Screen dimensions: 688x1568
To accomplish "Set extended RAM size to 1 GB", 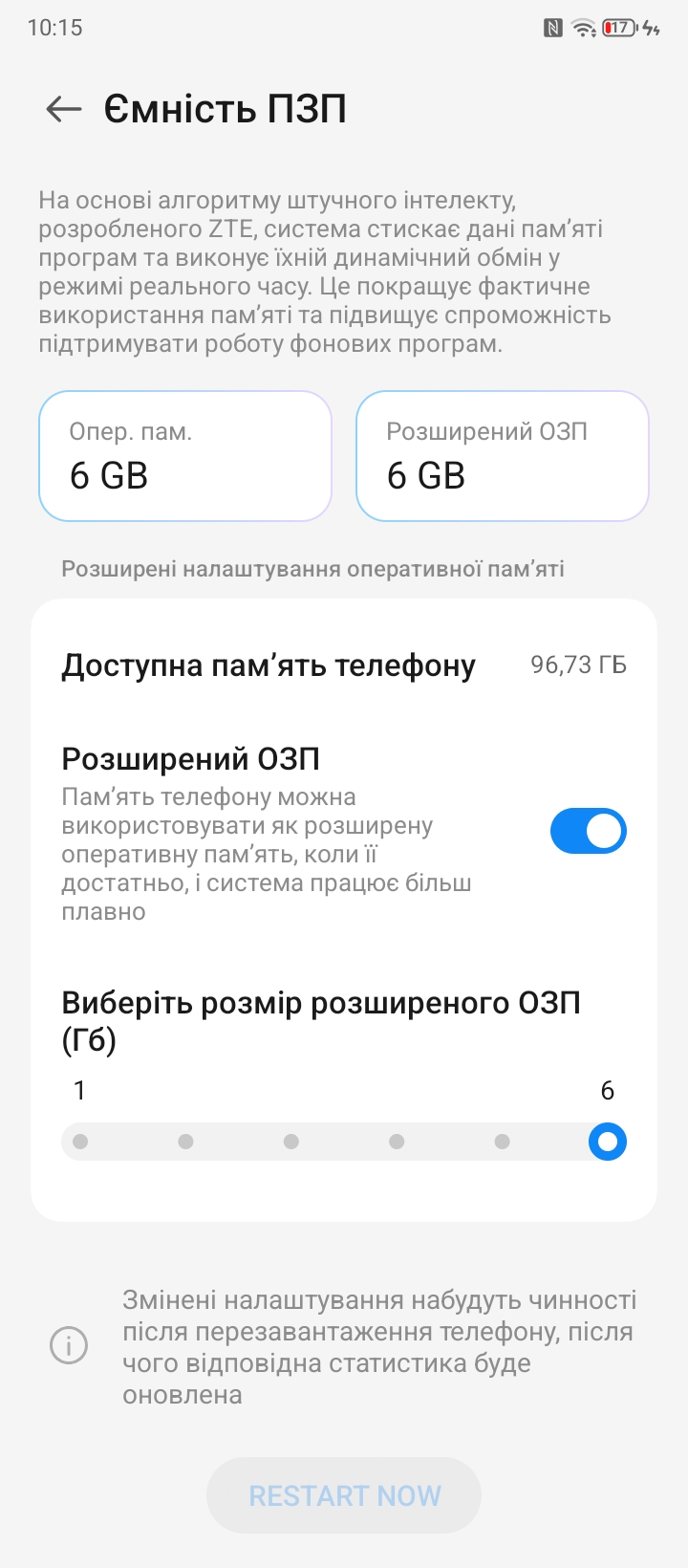I will click(80, 1142).
